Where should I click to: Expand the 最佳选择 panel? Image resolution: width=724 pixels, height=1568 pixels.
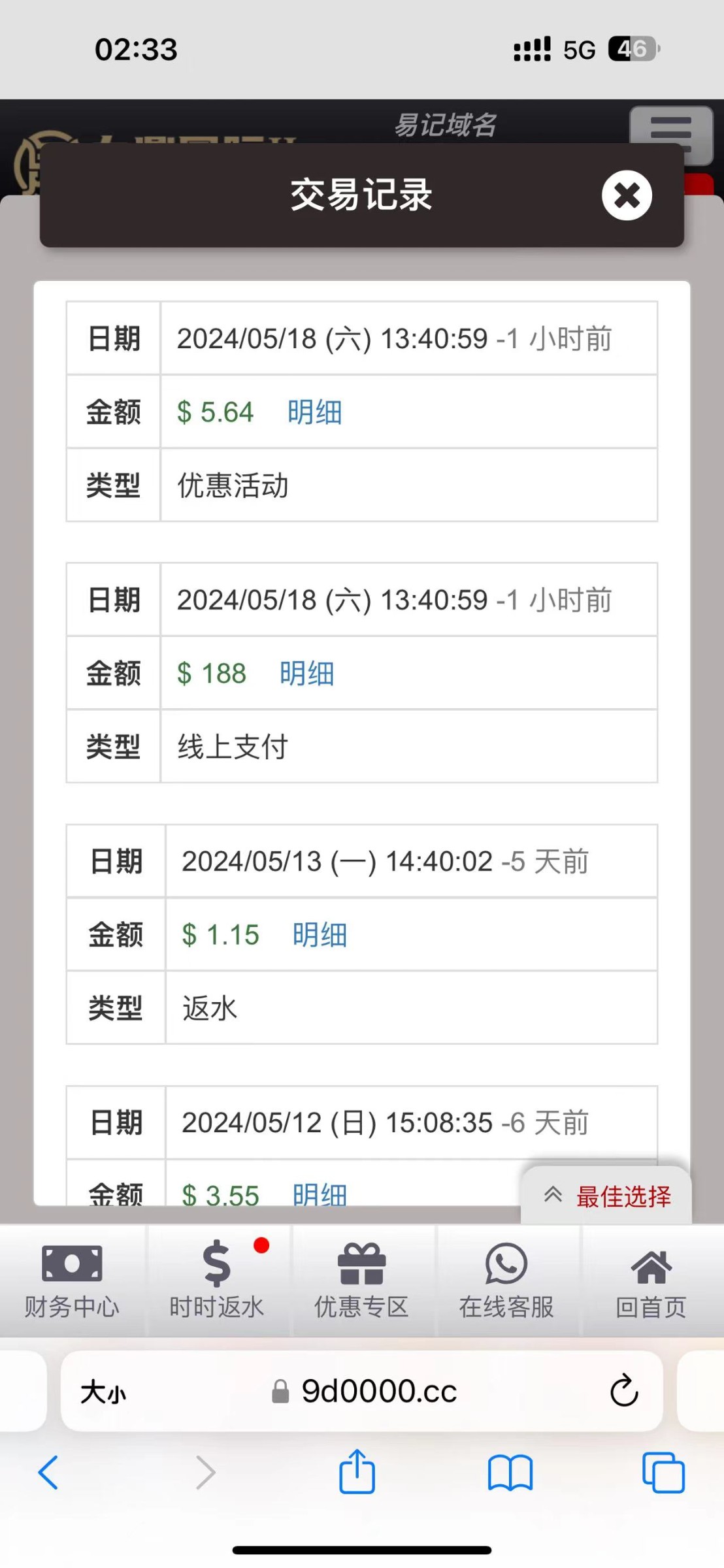pos(606,1196)
